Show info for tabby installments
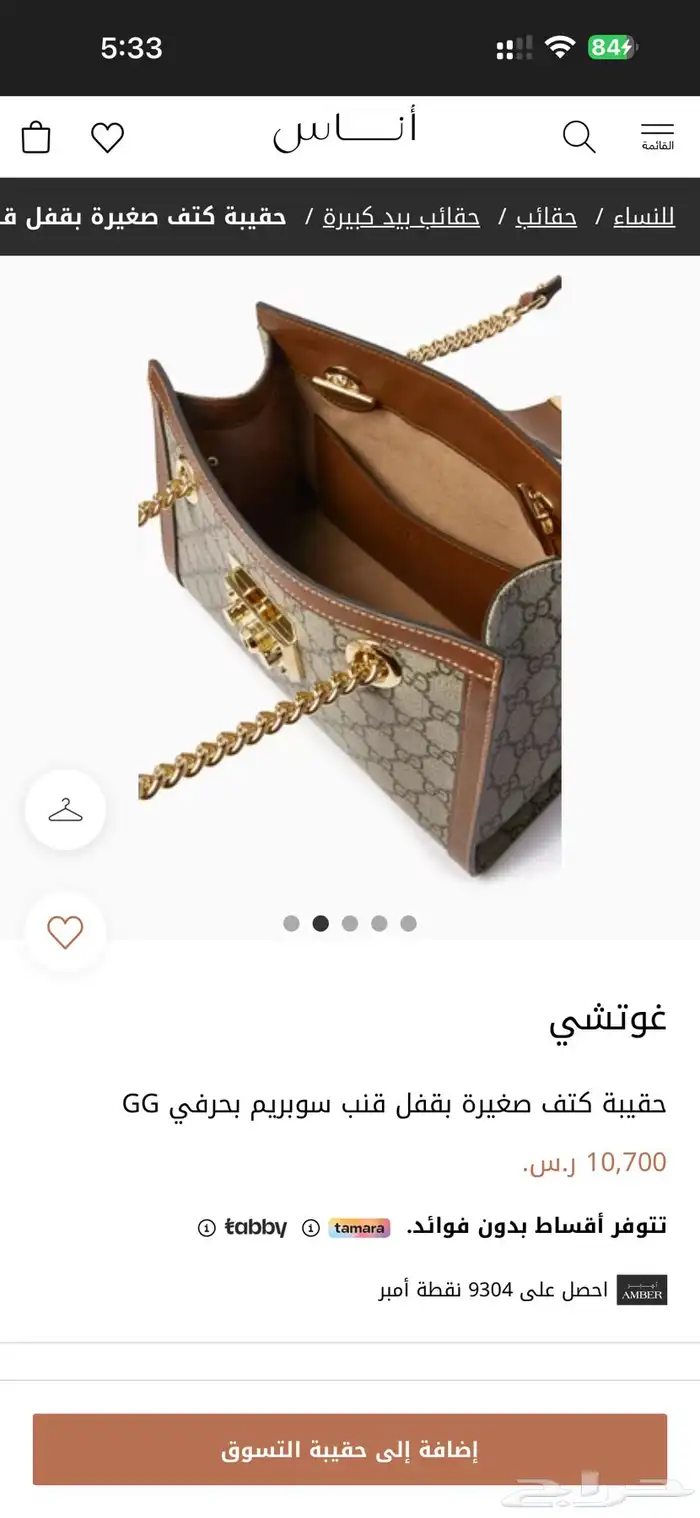700x1518 pixels. (x=206, y=1228)
